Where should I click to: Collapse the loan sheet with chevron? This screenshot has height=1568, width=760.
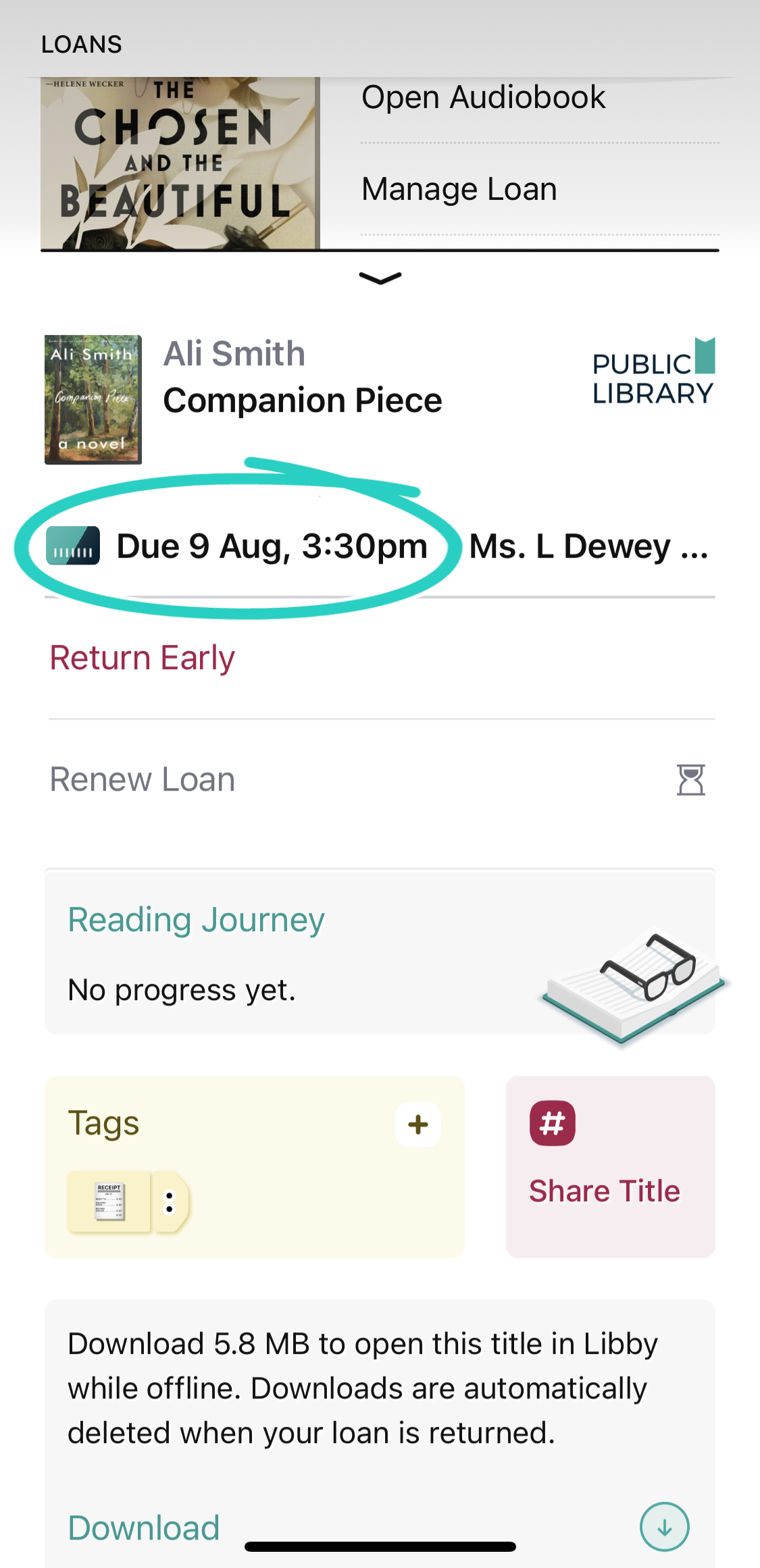tap(380, 278)
